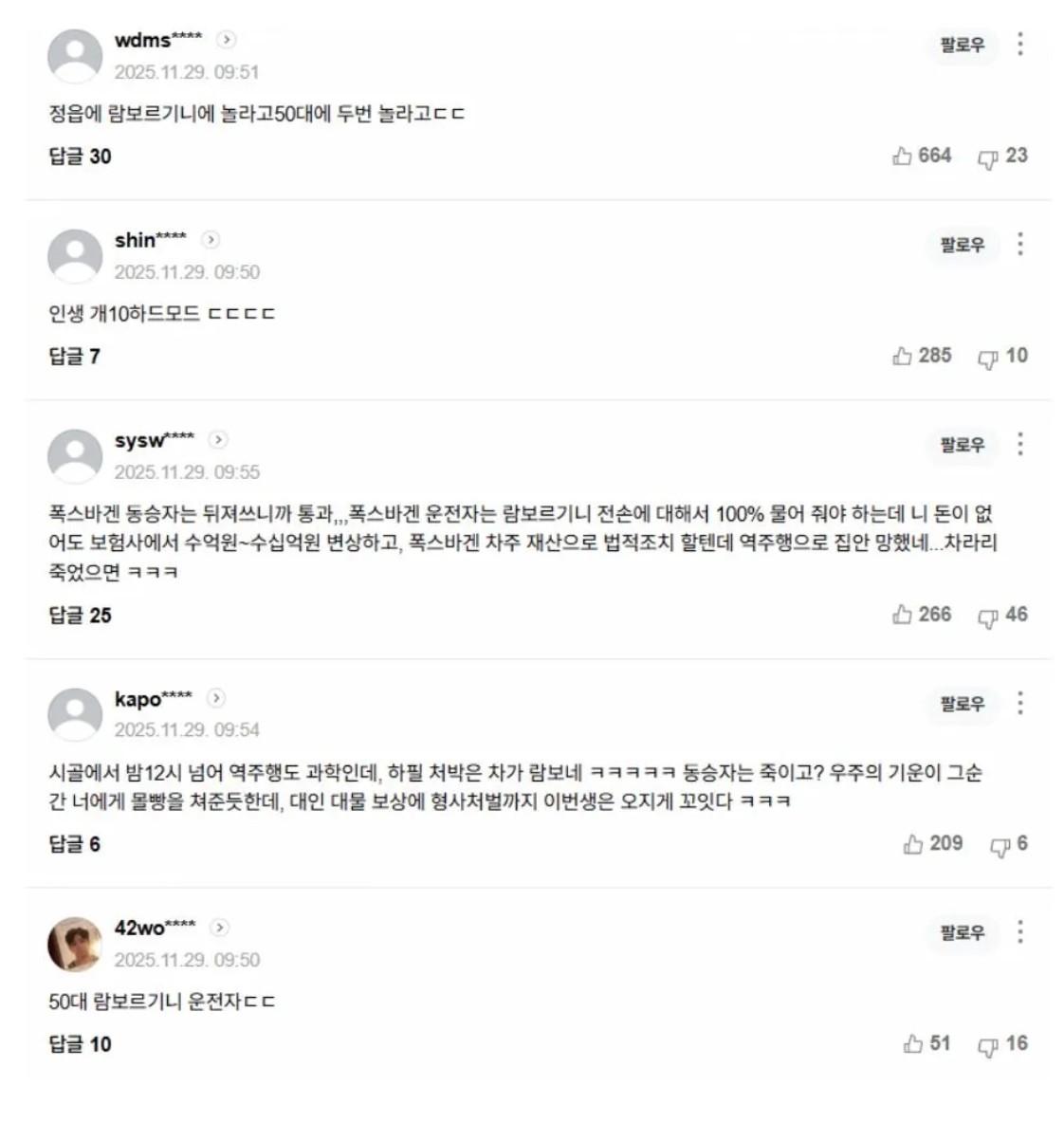The height and width of the screenshot is (1141, 1064).
Task: Follow user sysw****
Action: 962,445
